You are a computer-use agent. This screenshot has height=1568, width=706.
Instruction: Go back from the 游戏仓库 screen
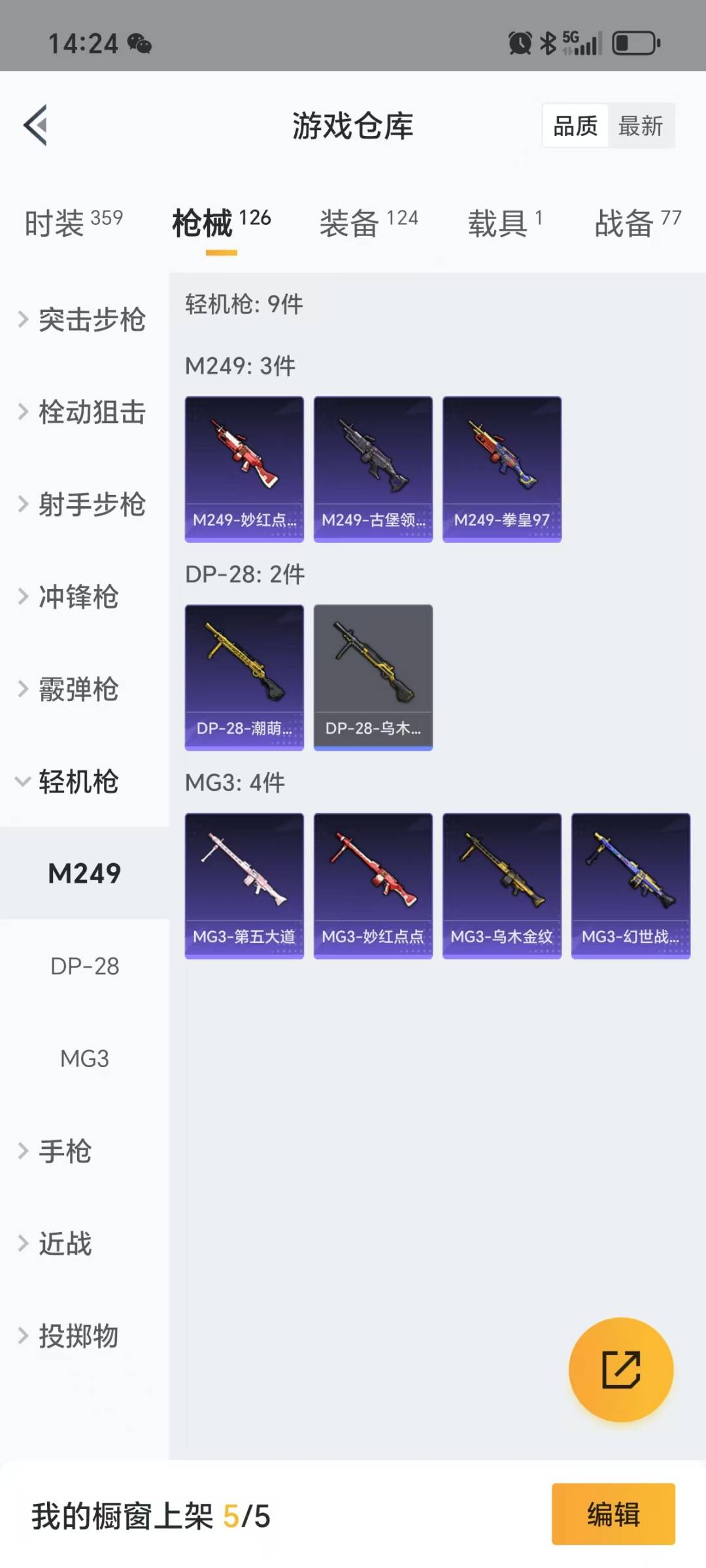coord(36,125)
